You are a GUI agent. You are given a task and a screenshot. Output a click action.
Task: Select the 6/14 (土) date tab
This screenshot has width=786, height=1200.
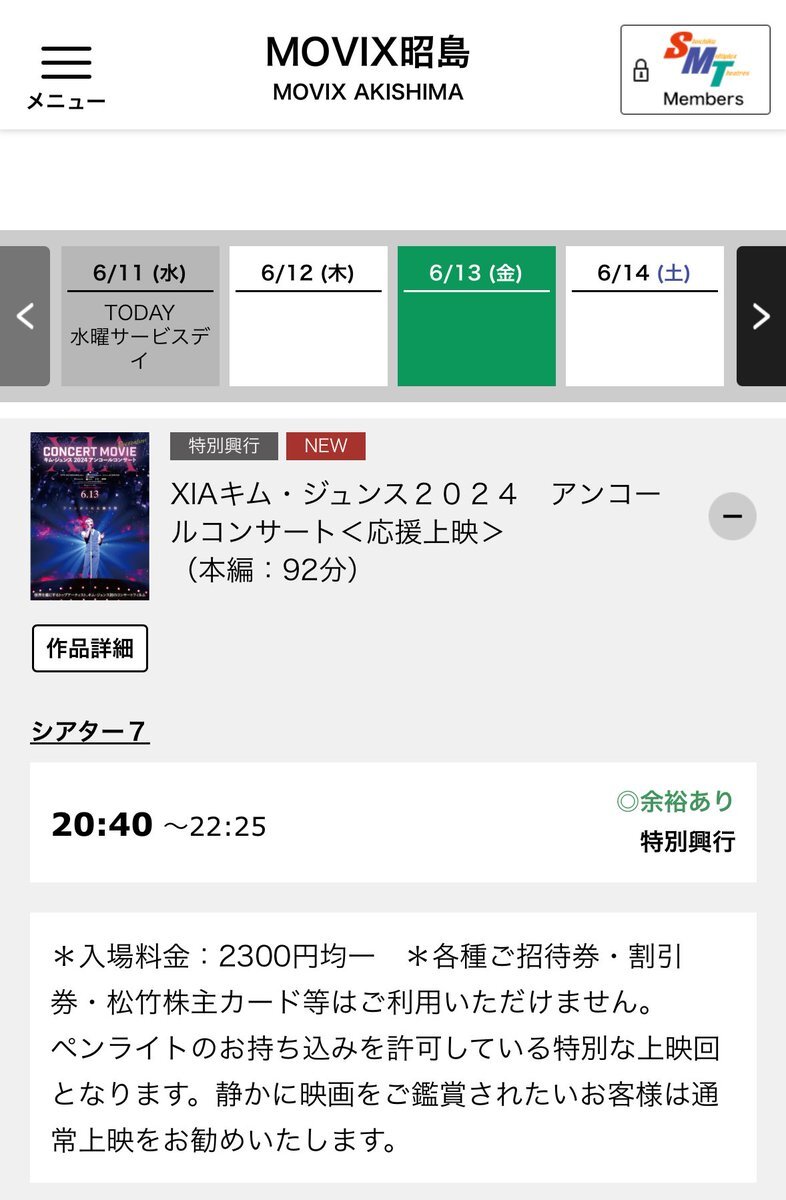point(644,316)
